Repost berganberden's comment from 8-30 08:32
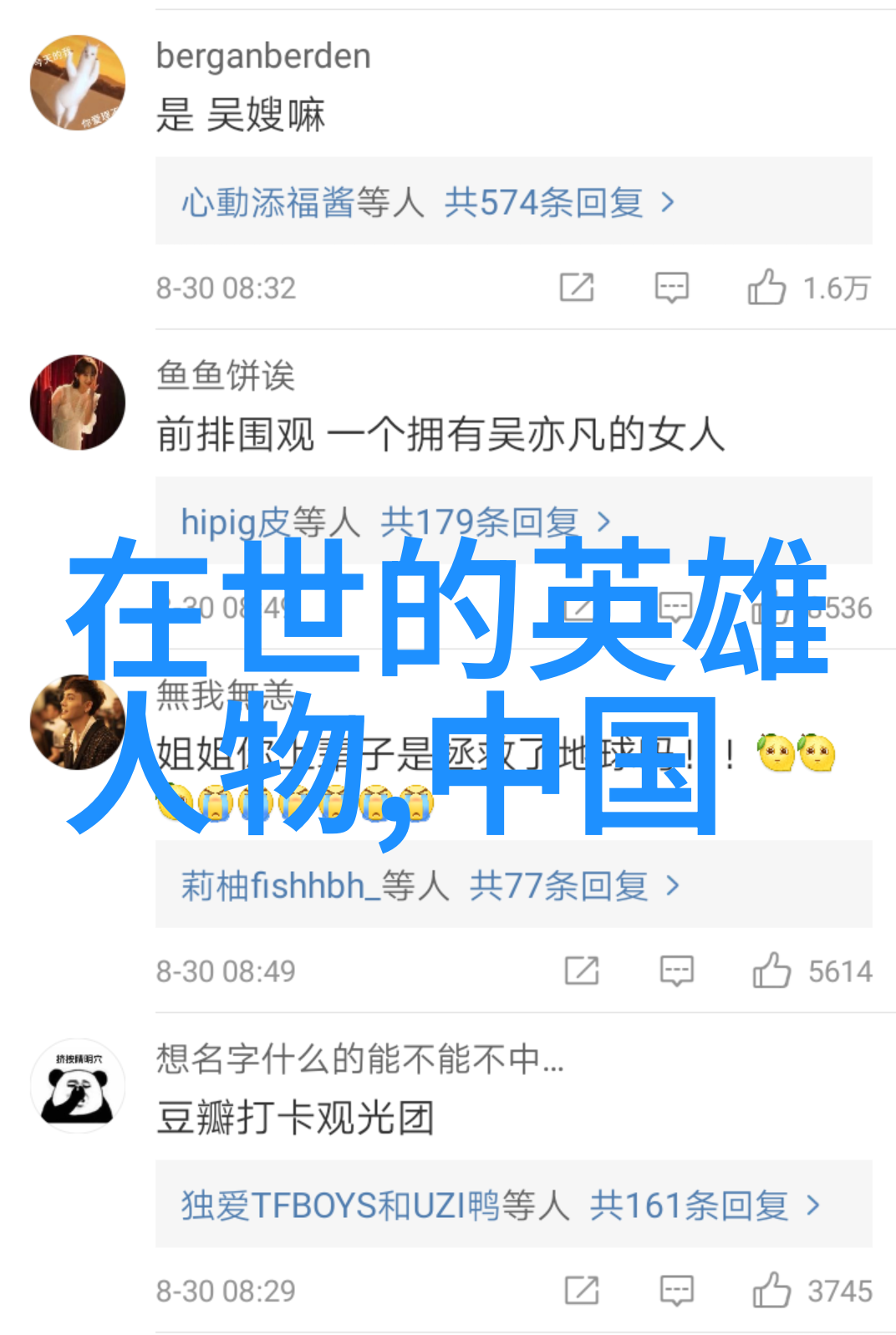Screen dimensions: 896x1335 click(x=577, y=288)
